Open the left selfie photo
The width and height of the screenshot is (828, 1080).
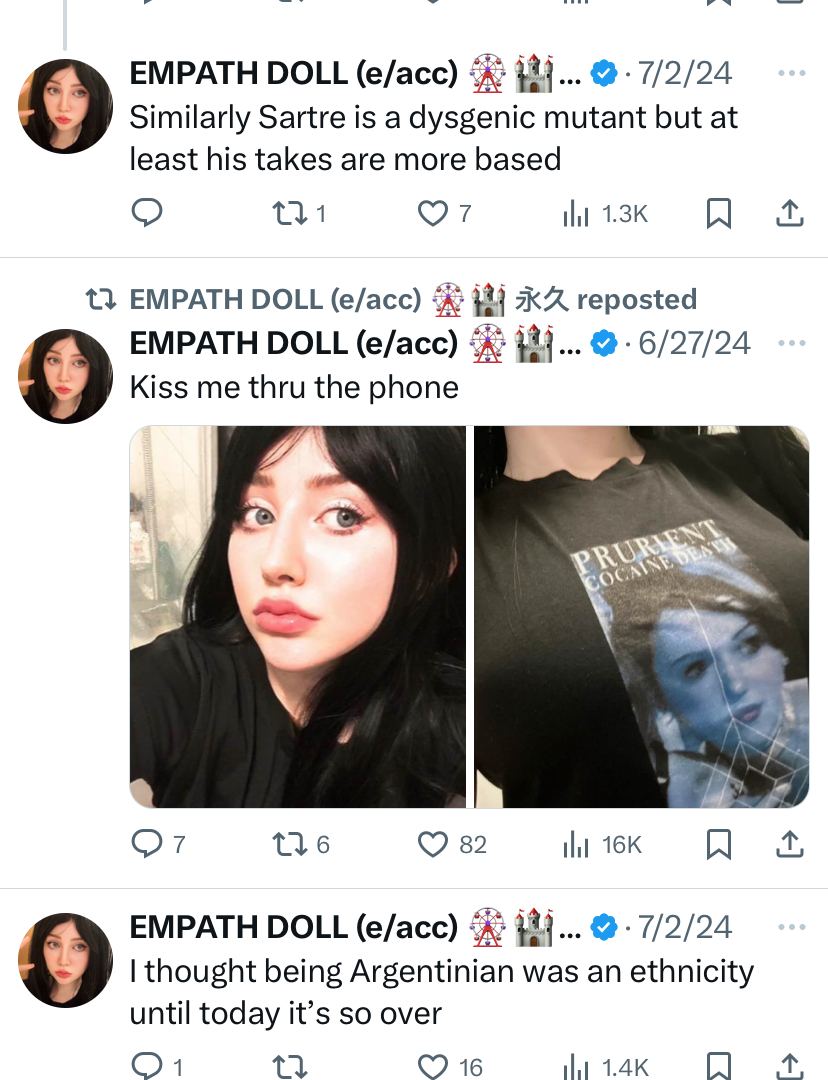pyautogui.click(x=298, y=616)
